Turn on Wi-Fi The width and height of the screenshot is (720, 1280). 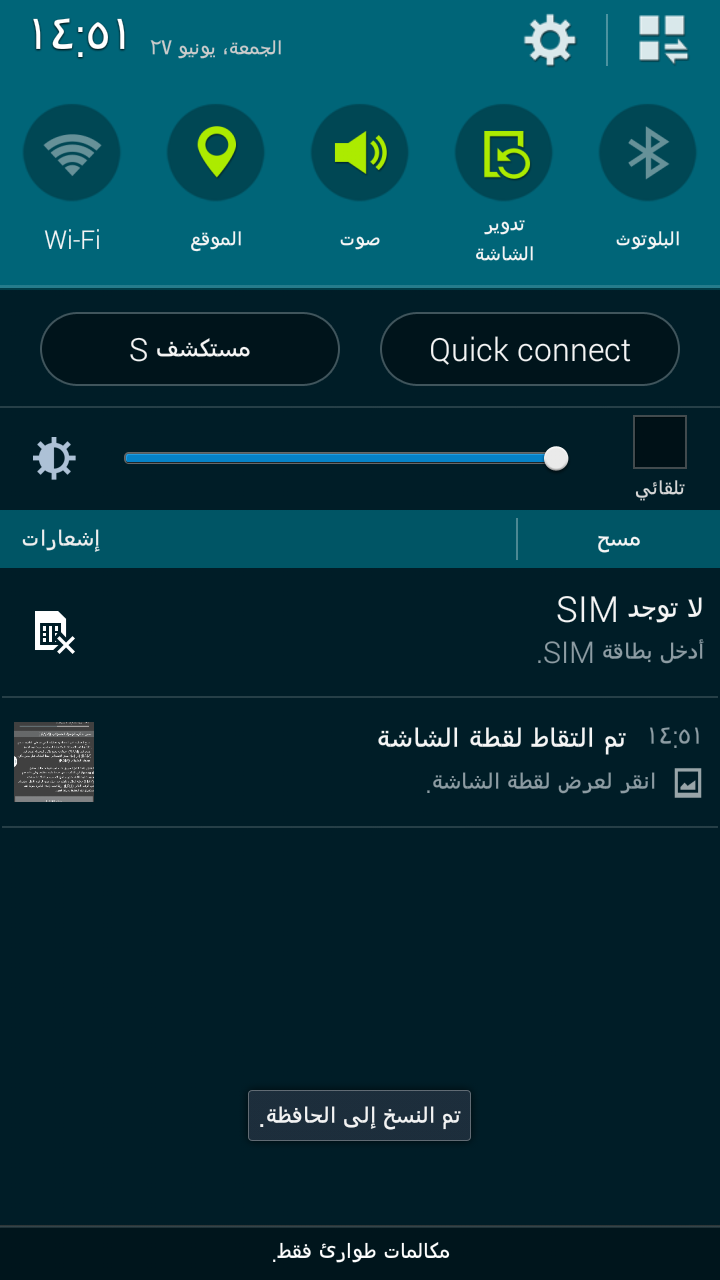point(72,153)
